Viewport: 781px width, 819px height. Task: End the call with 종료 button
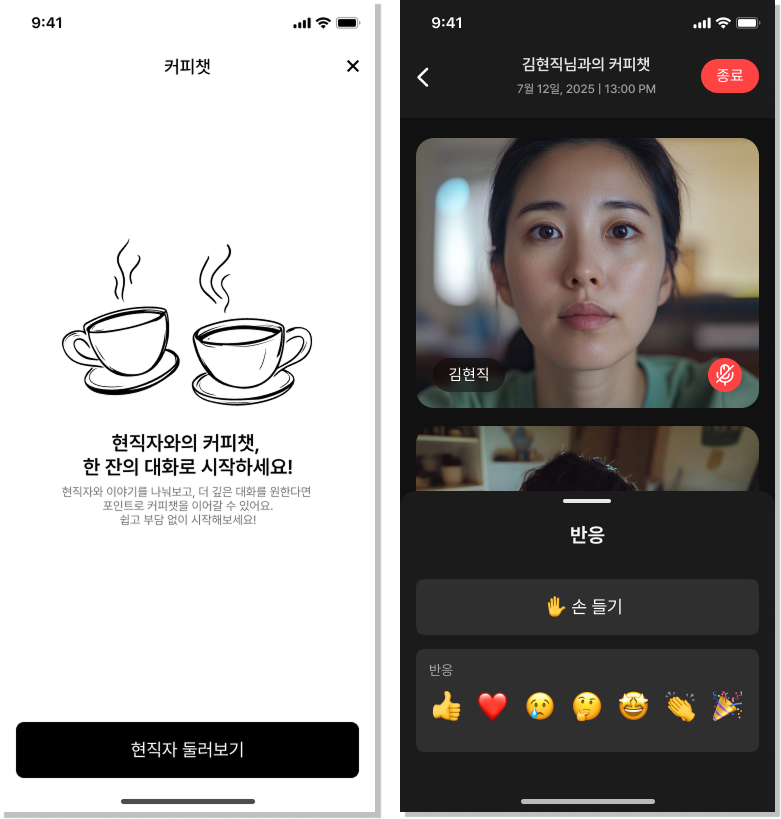pos(729,76)
